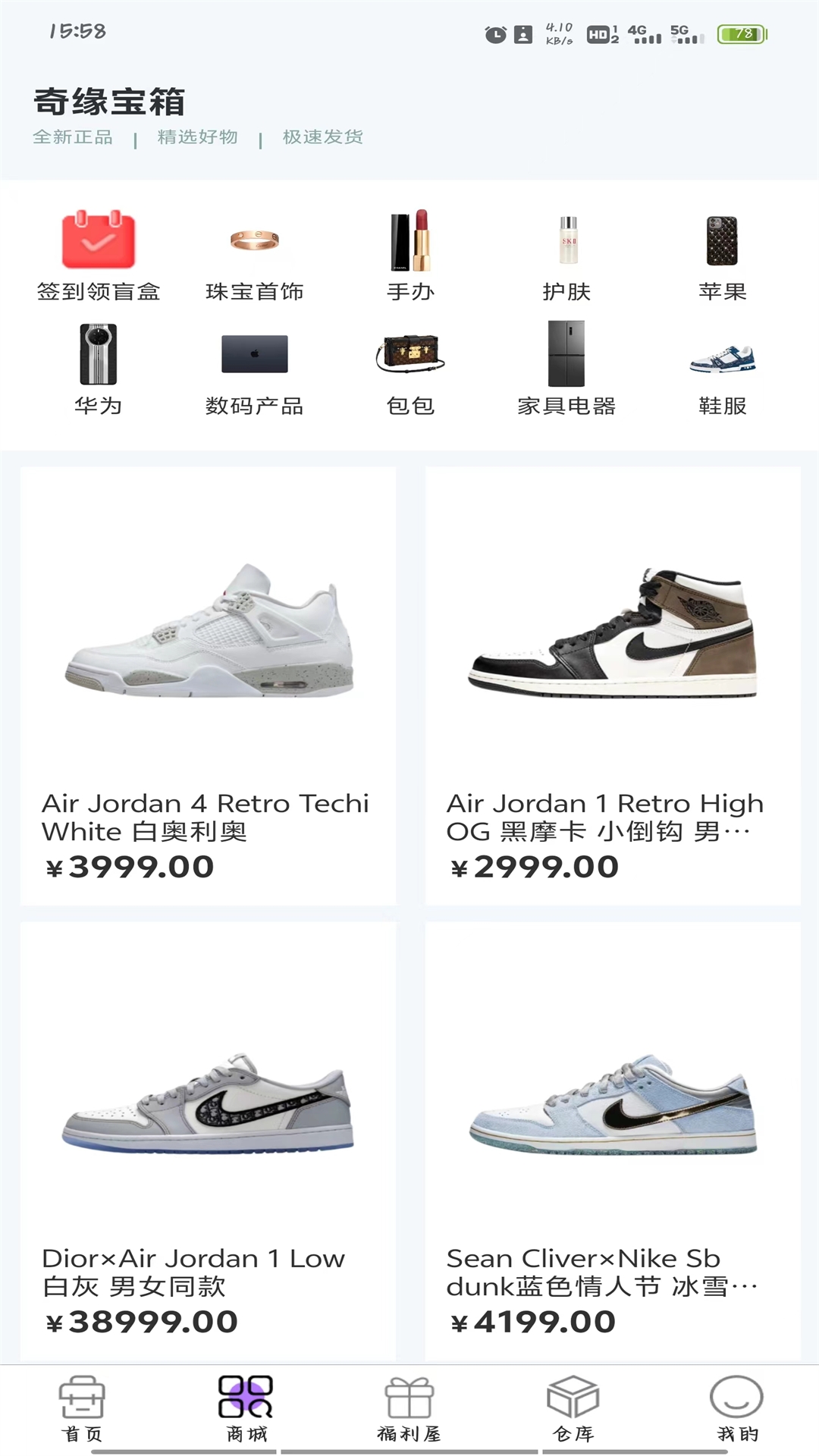Open the 包包 bags category
The height and width of the screenshot is (1456, 819).
coord(410,370)
